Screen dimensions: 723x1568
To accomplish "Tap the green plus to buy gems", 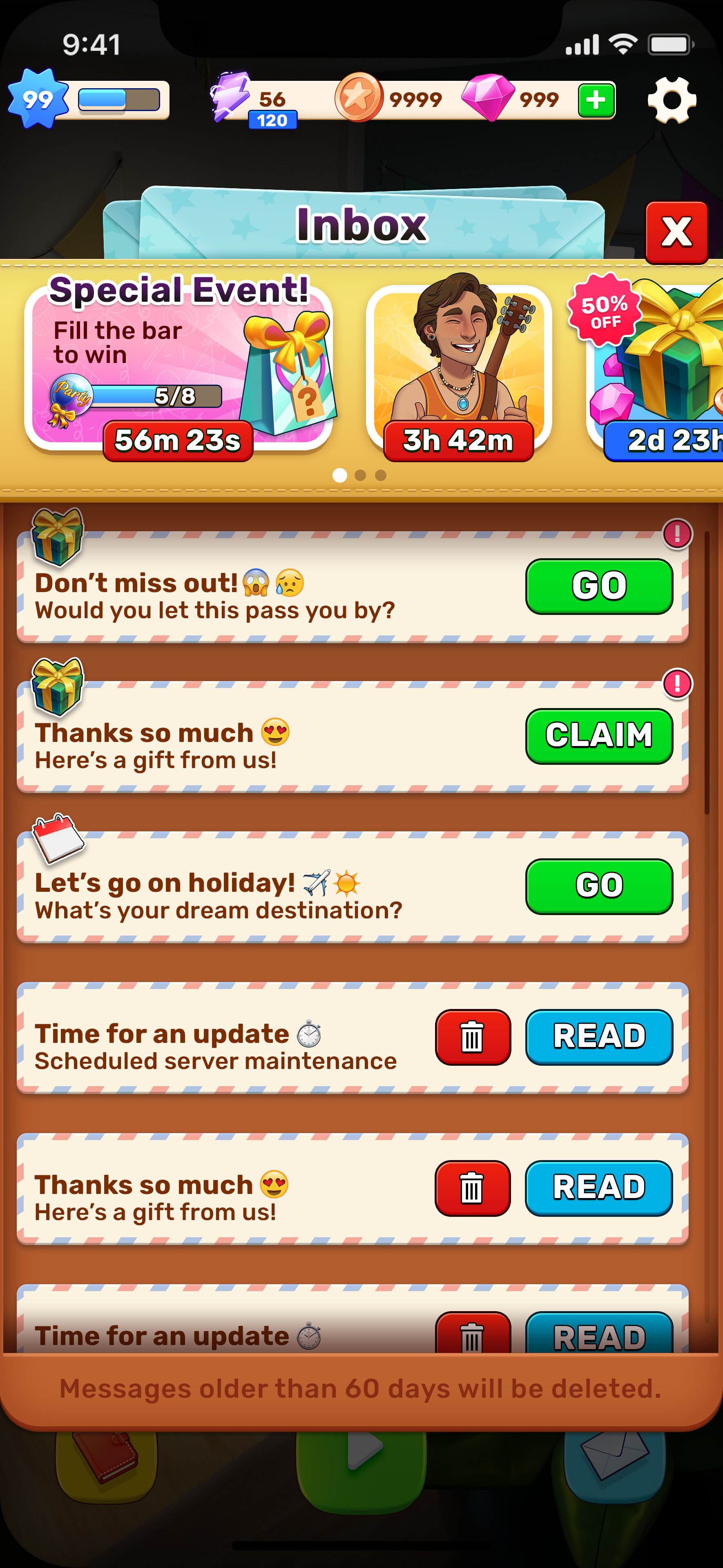I will click(x=596, y=100).
